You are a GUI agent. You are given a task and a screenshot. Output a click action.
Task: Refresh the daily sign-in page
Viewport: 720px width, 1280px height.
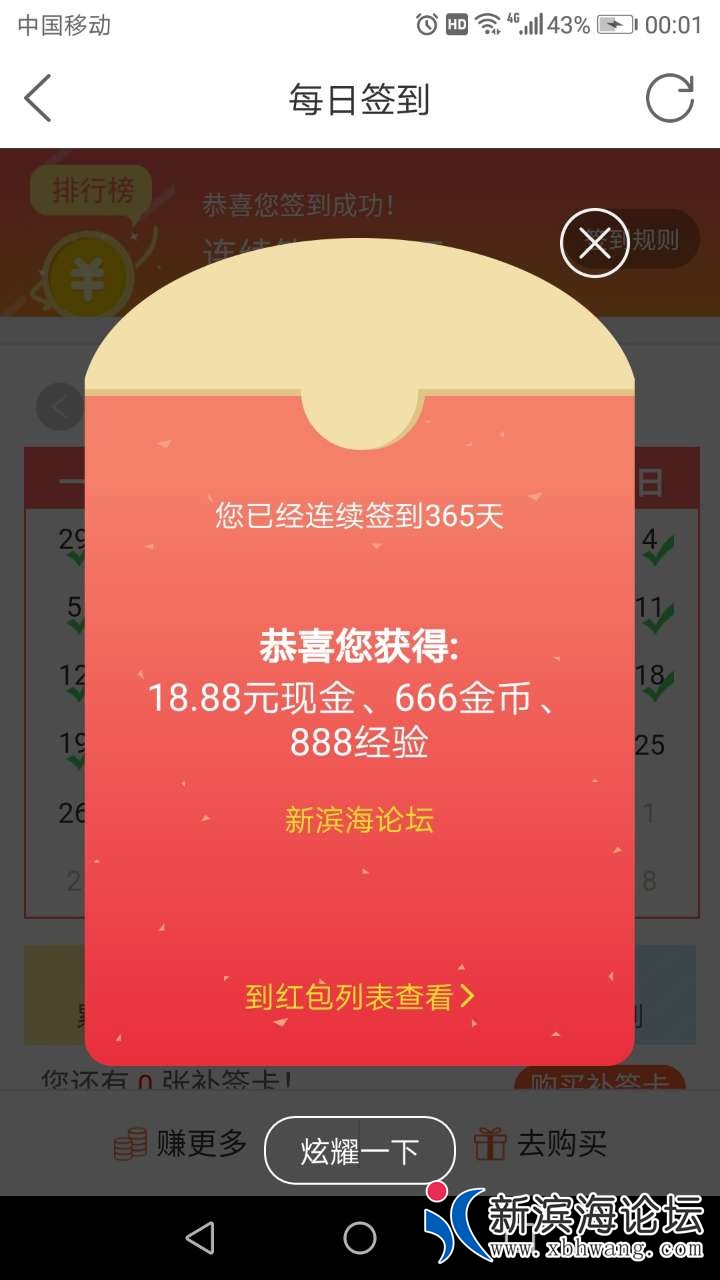pyautogui.click(x=669, y=99)
